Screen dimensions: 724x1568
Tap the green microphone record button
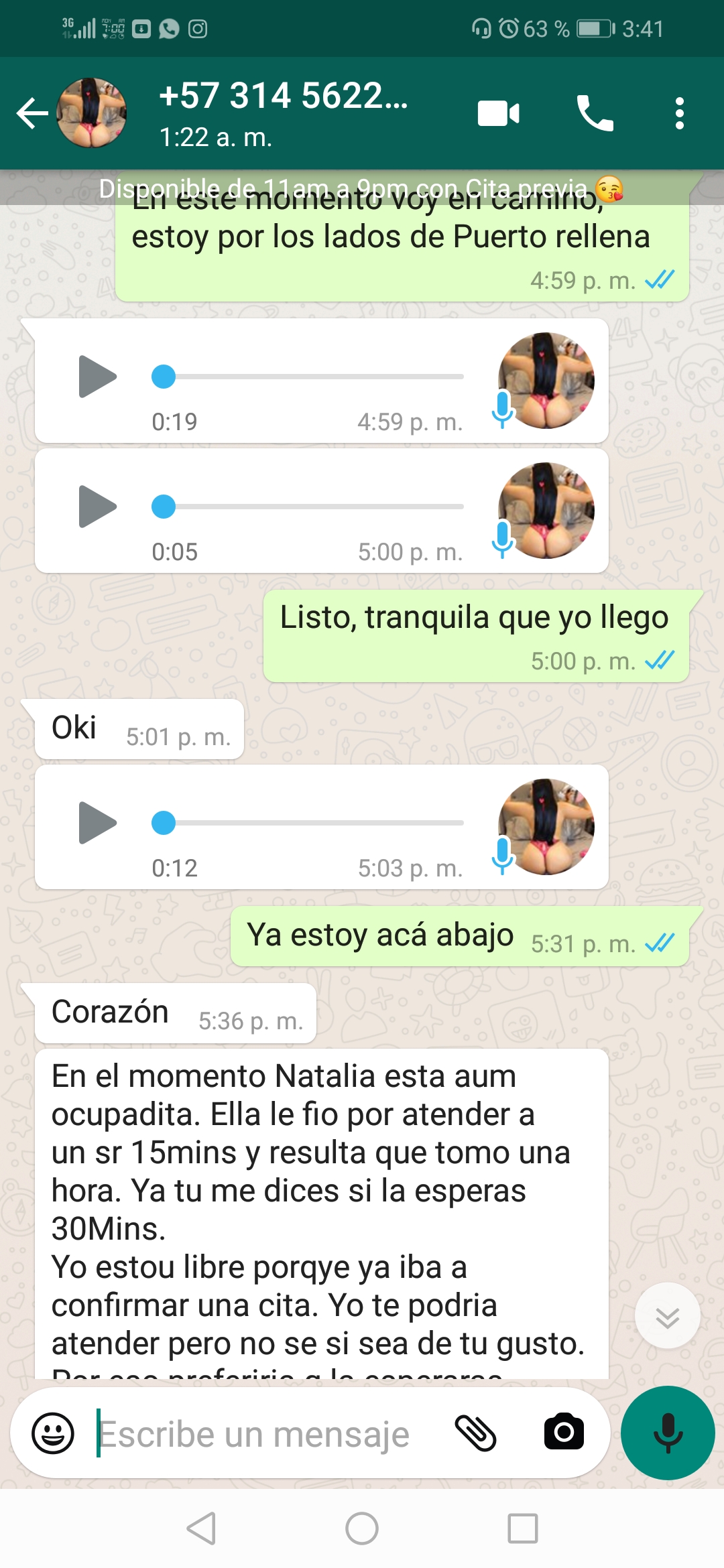(668, 1433)
